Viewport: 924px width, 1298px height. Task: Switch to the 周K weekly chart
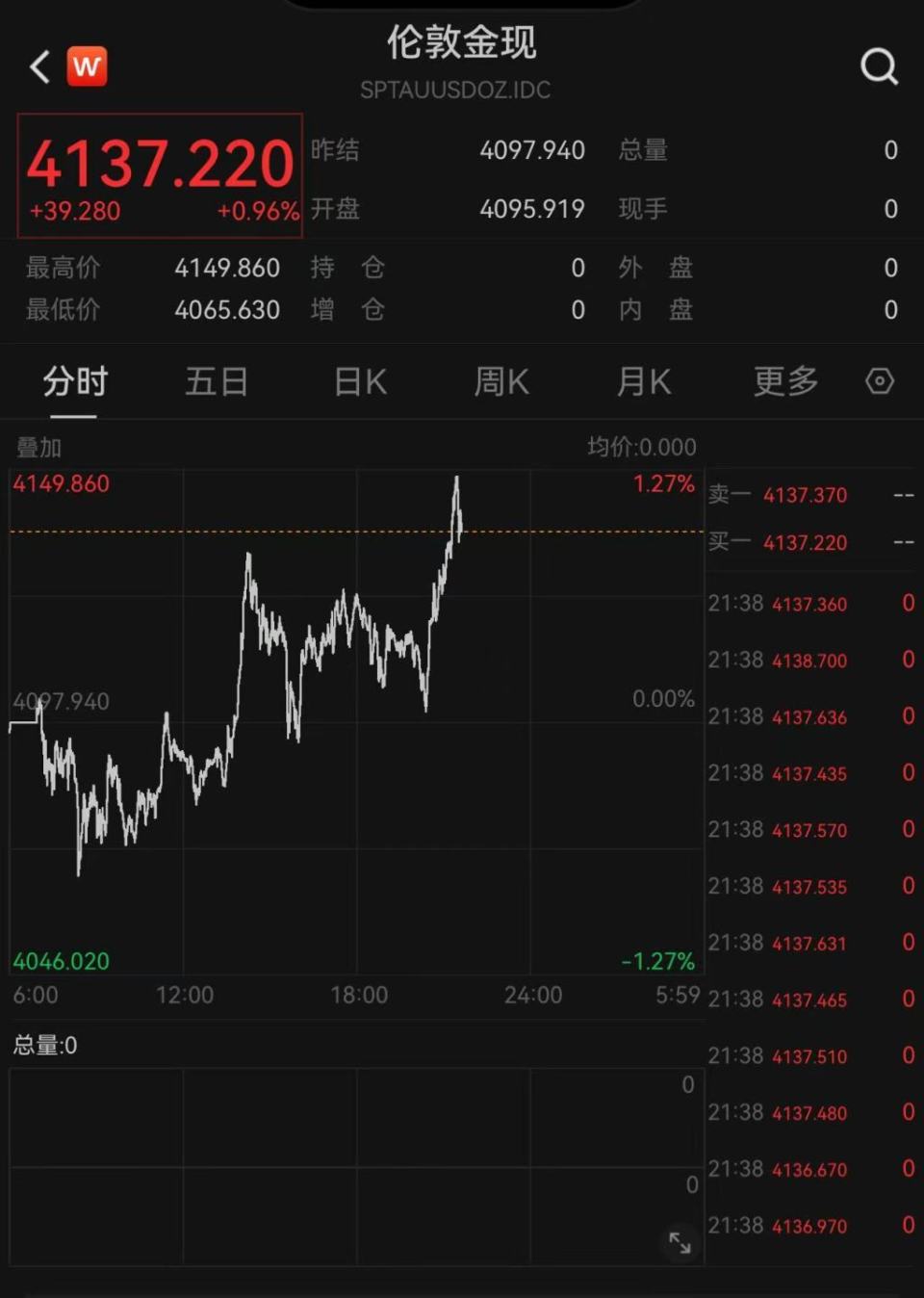[x=500, y=381]
